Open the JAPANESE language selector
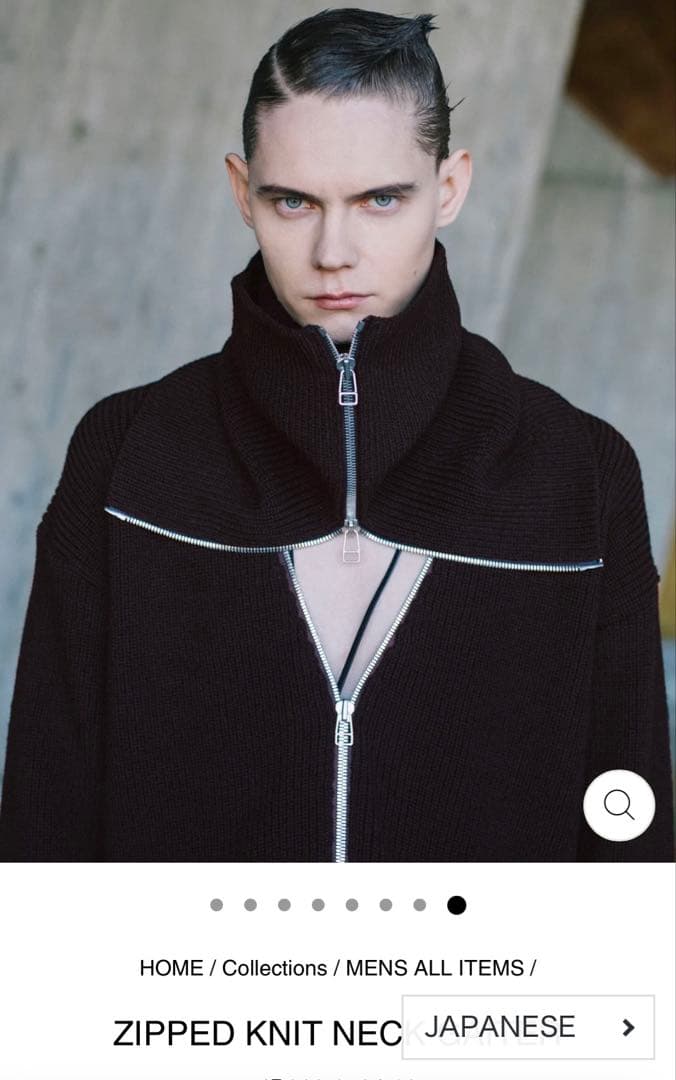The width and height of the screenshot is (676, 1080). pyautogui.click(x=528, y=1027)
